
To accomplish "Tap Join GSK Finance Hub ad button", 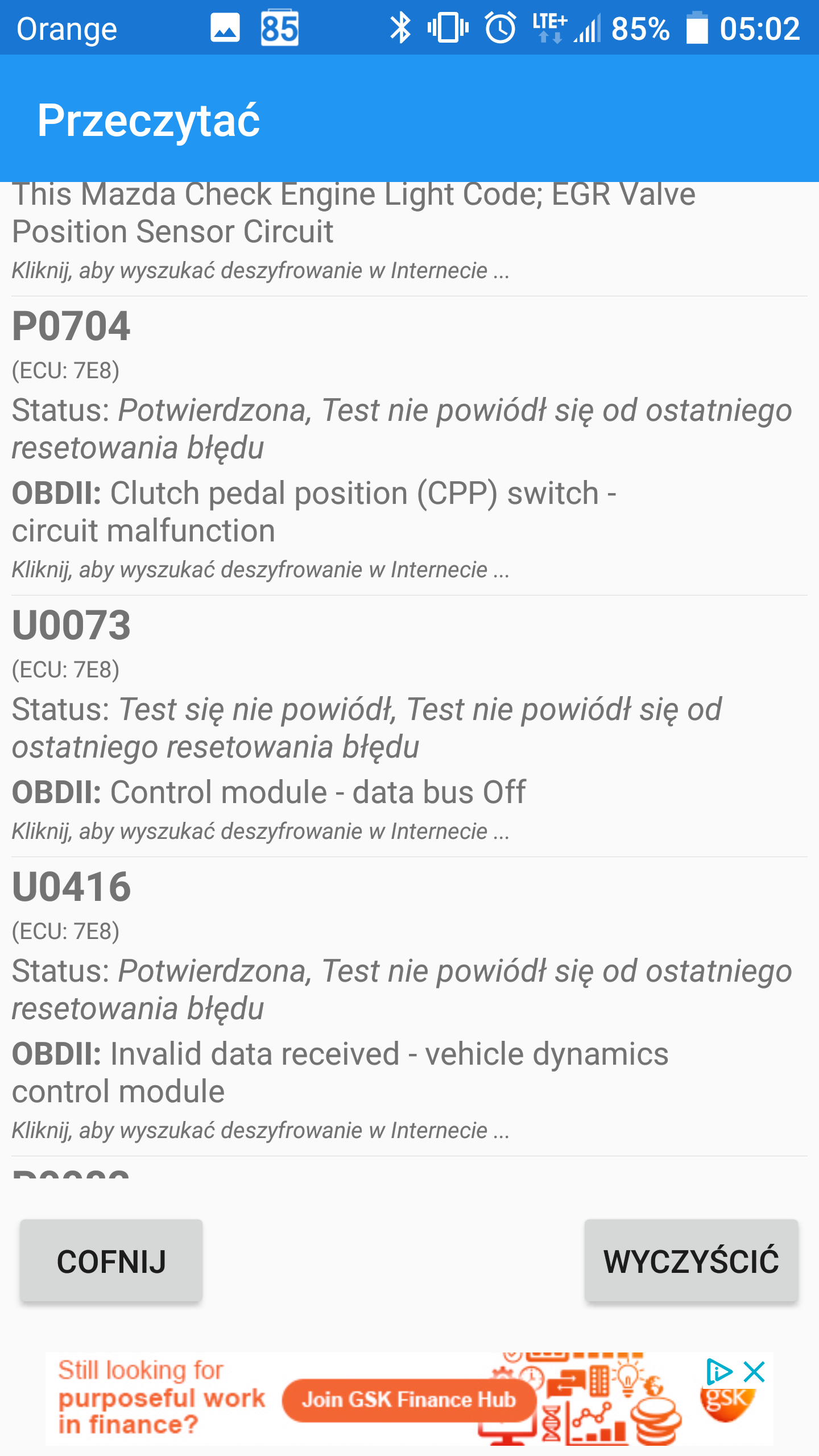I will 409,1399.
